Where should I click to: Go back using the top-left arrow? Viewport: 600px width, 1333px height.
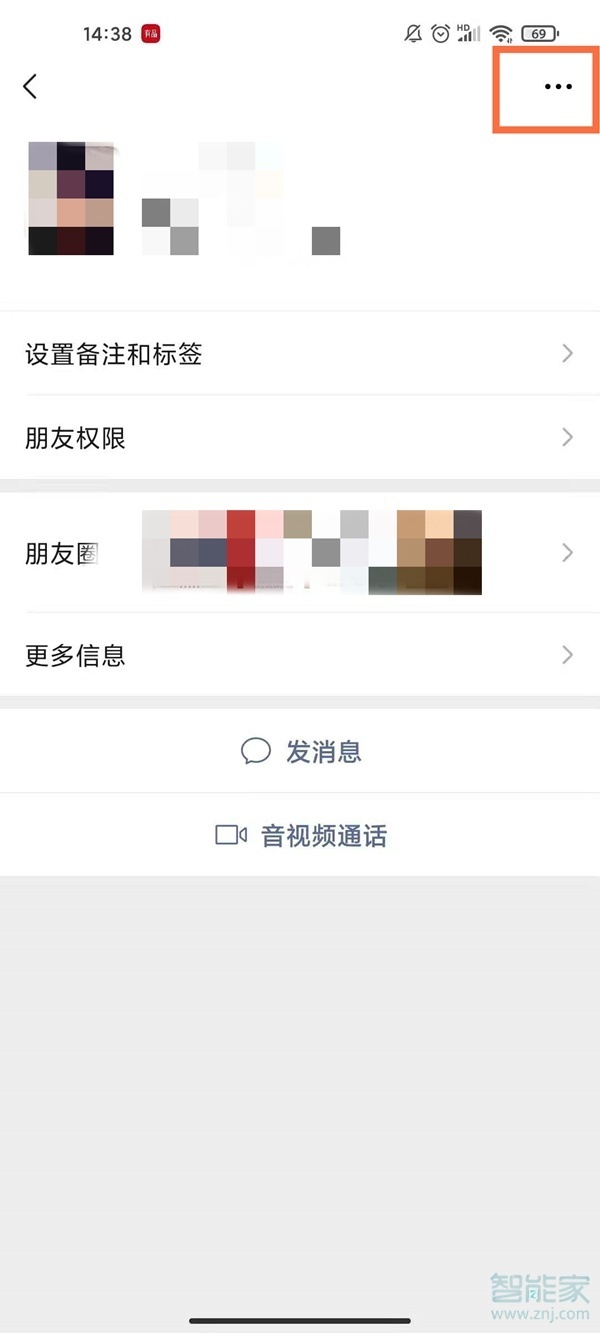click(x=30, y=87)
